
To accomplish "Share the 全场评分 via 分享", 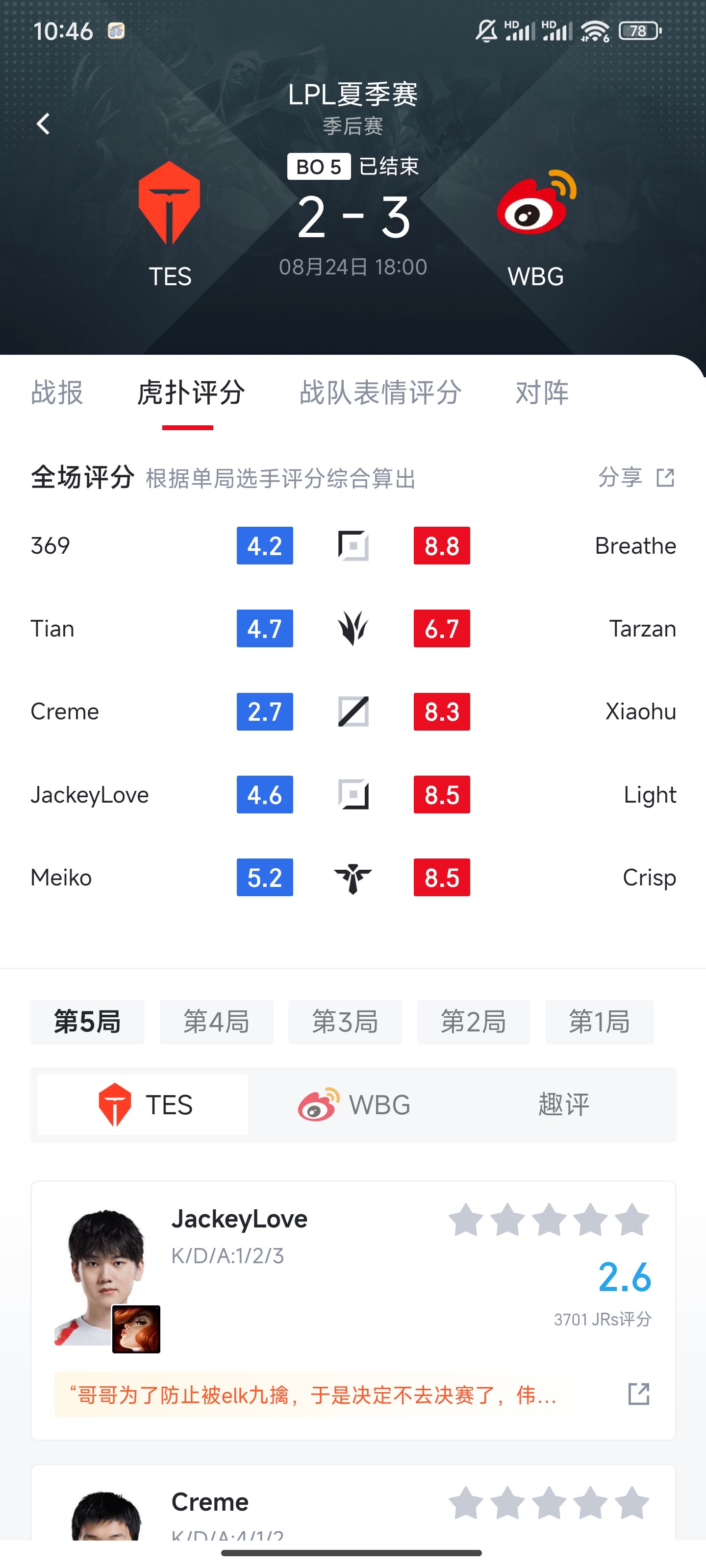I will point(636,478).
